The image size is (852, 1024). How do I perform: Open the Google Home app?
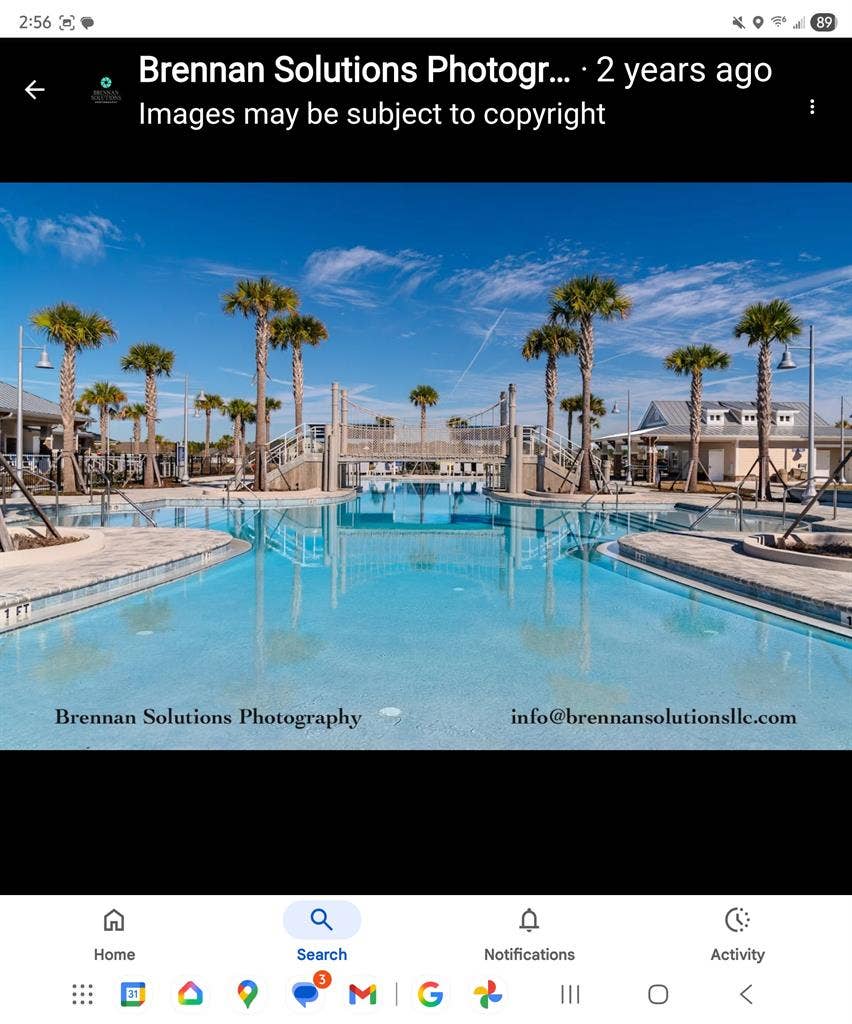click(x=190, y=994)
